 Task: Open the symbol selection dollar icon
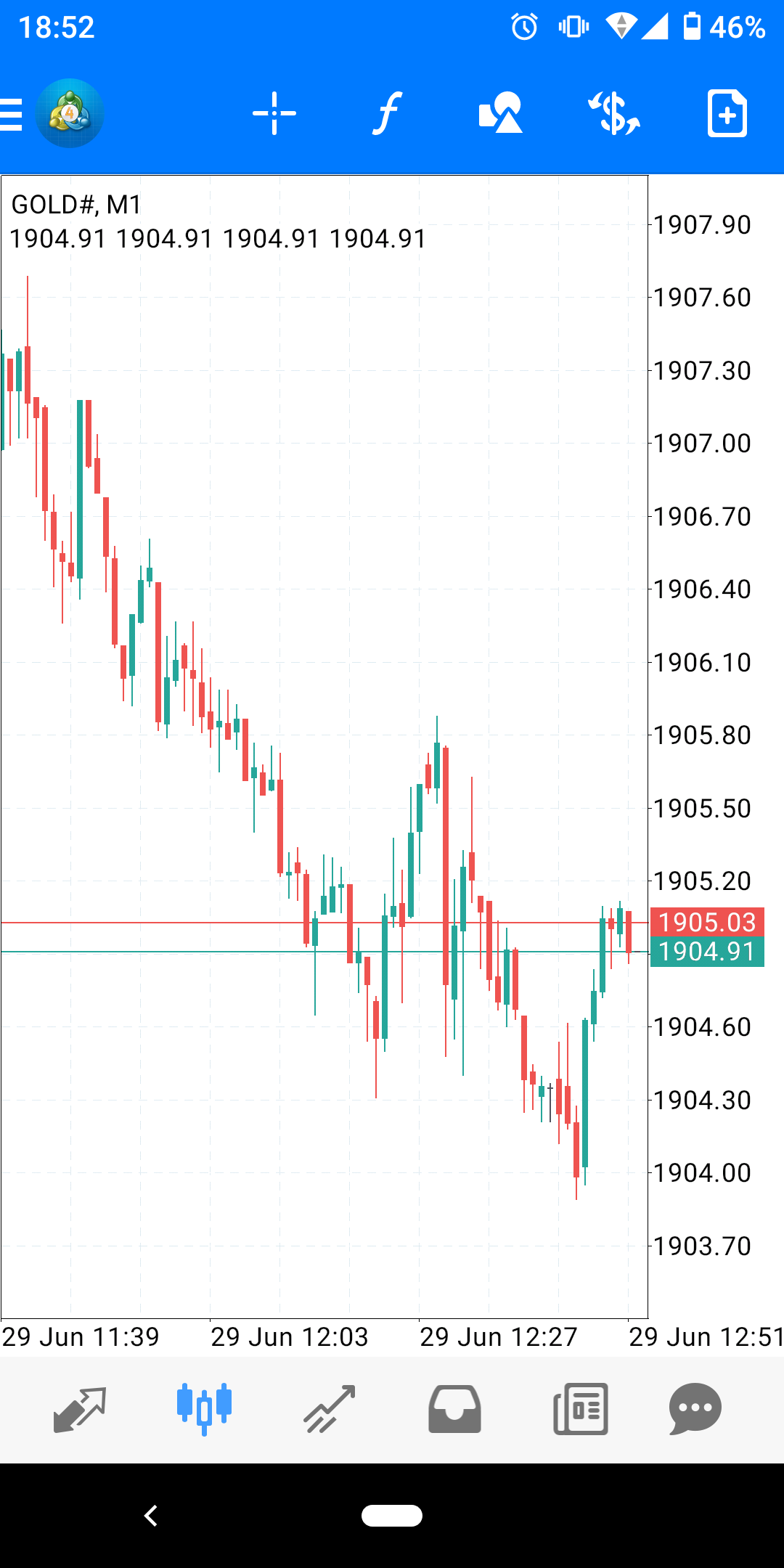click(614, 114)
